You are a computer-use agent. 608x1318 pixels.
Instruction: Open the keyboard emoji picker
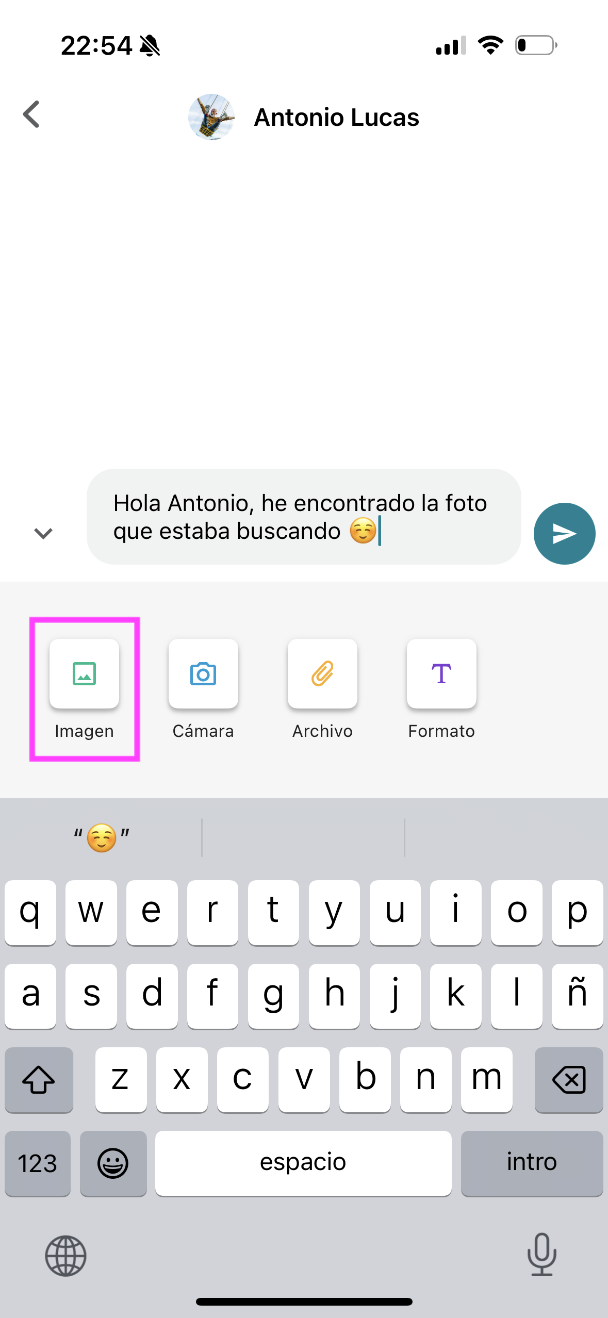[x=113, y=1163]
